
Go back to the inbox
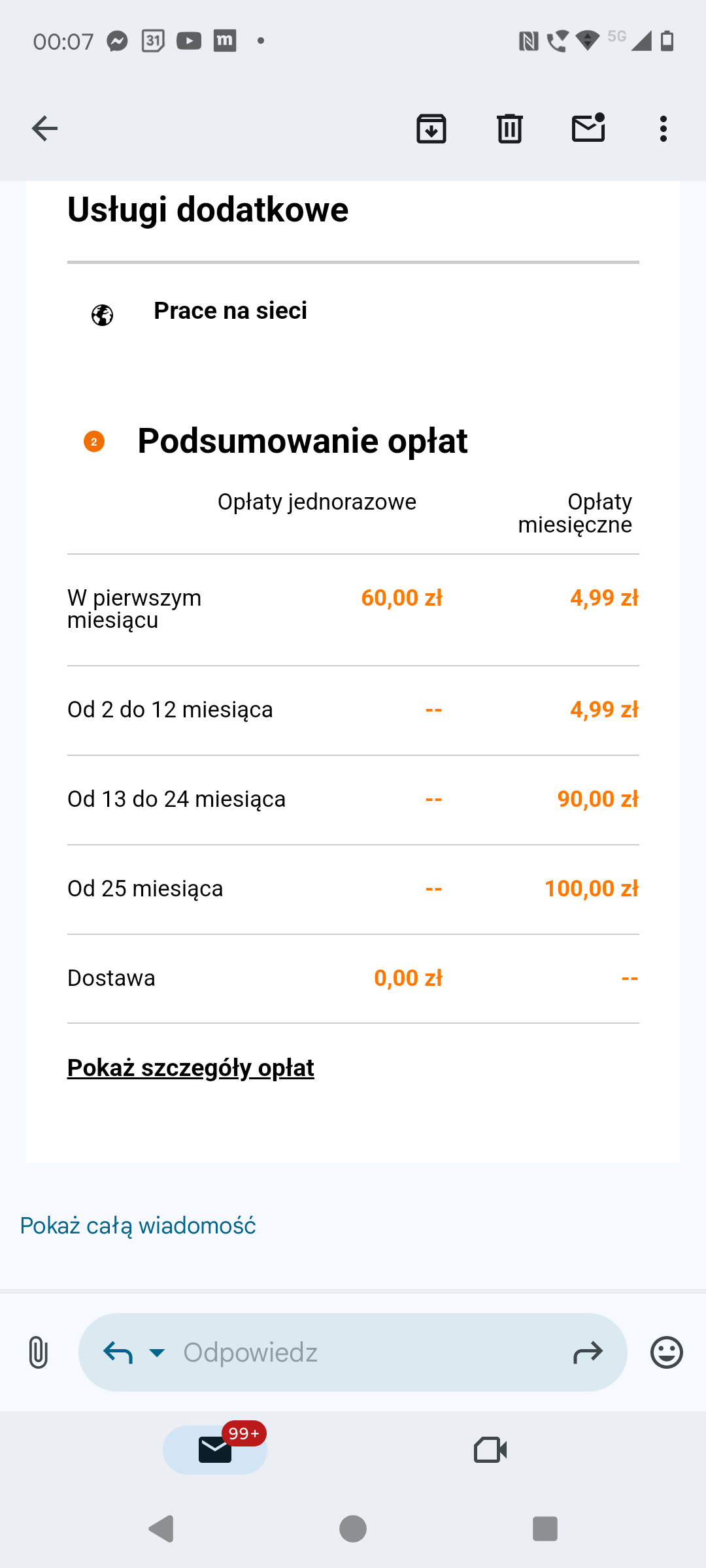pyautogui.click(x=44, y=129)
